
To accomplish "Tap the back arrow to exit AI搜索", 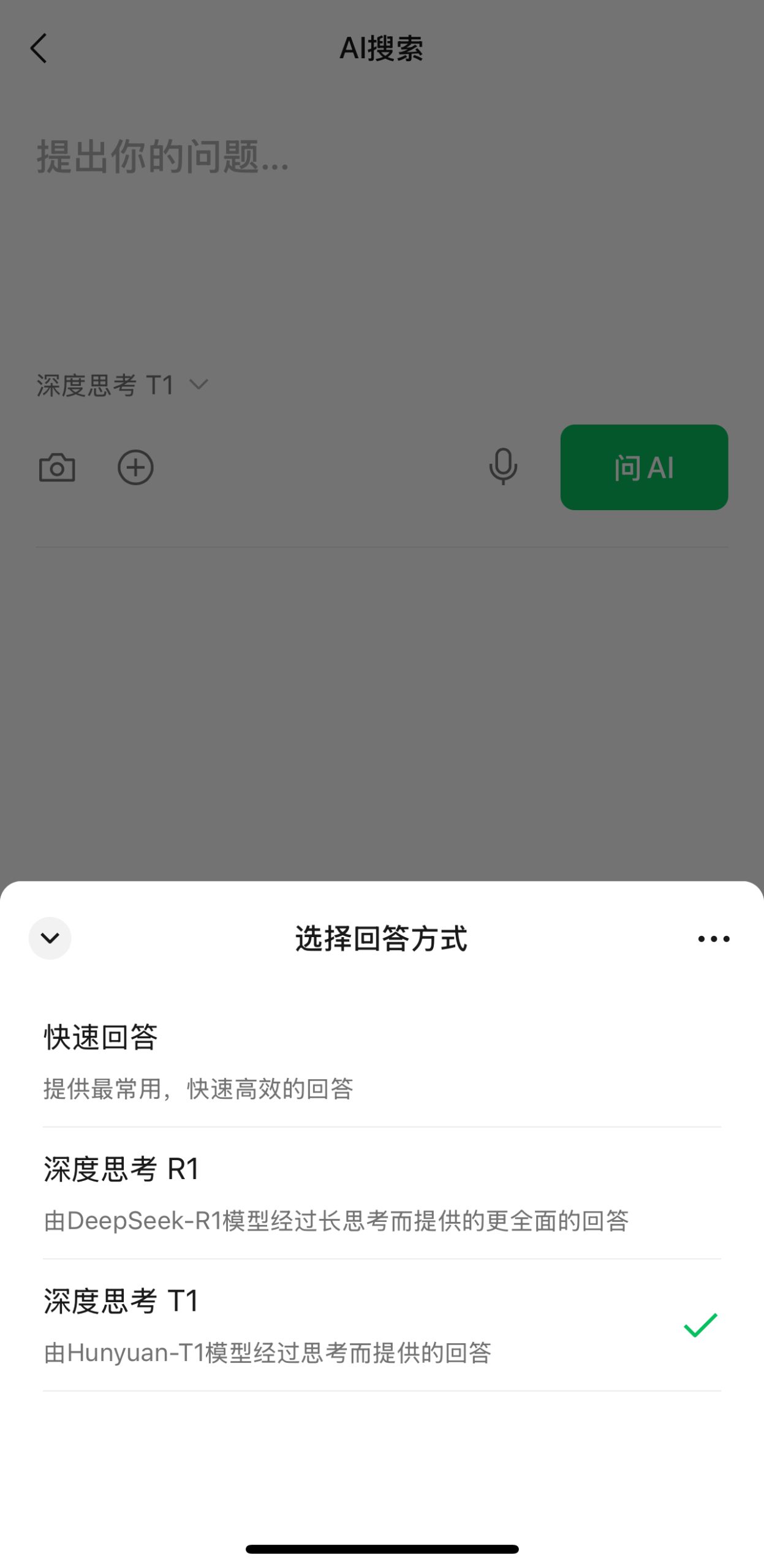I will [39, 48].
